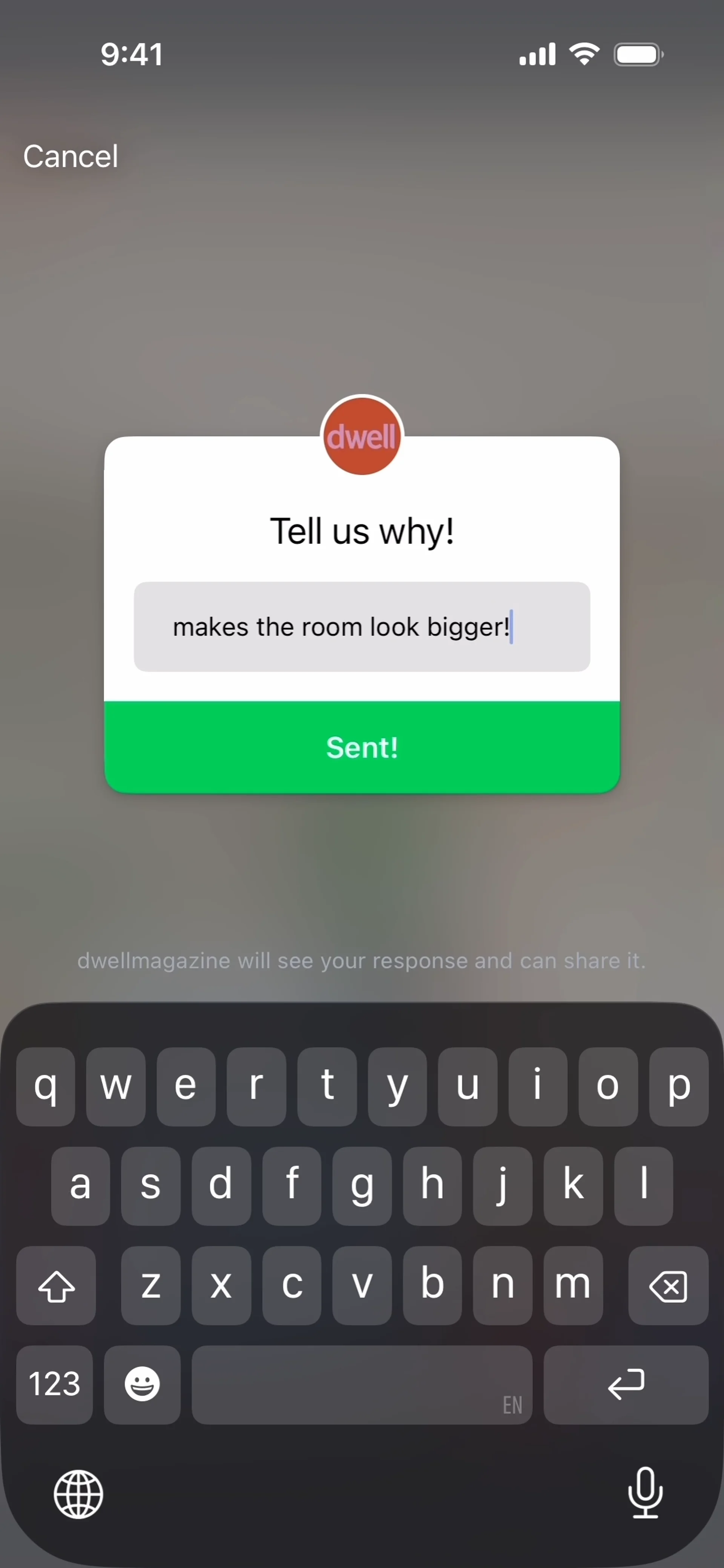The height and width of the screenshot is (1568, 724).
Task: Switch to the 123 number keyboard
Action: point(54,1384)
